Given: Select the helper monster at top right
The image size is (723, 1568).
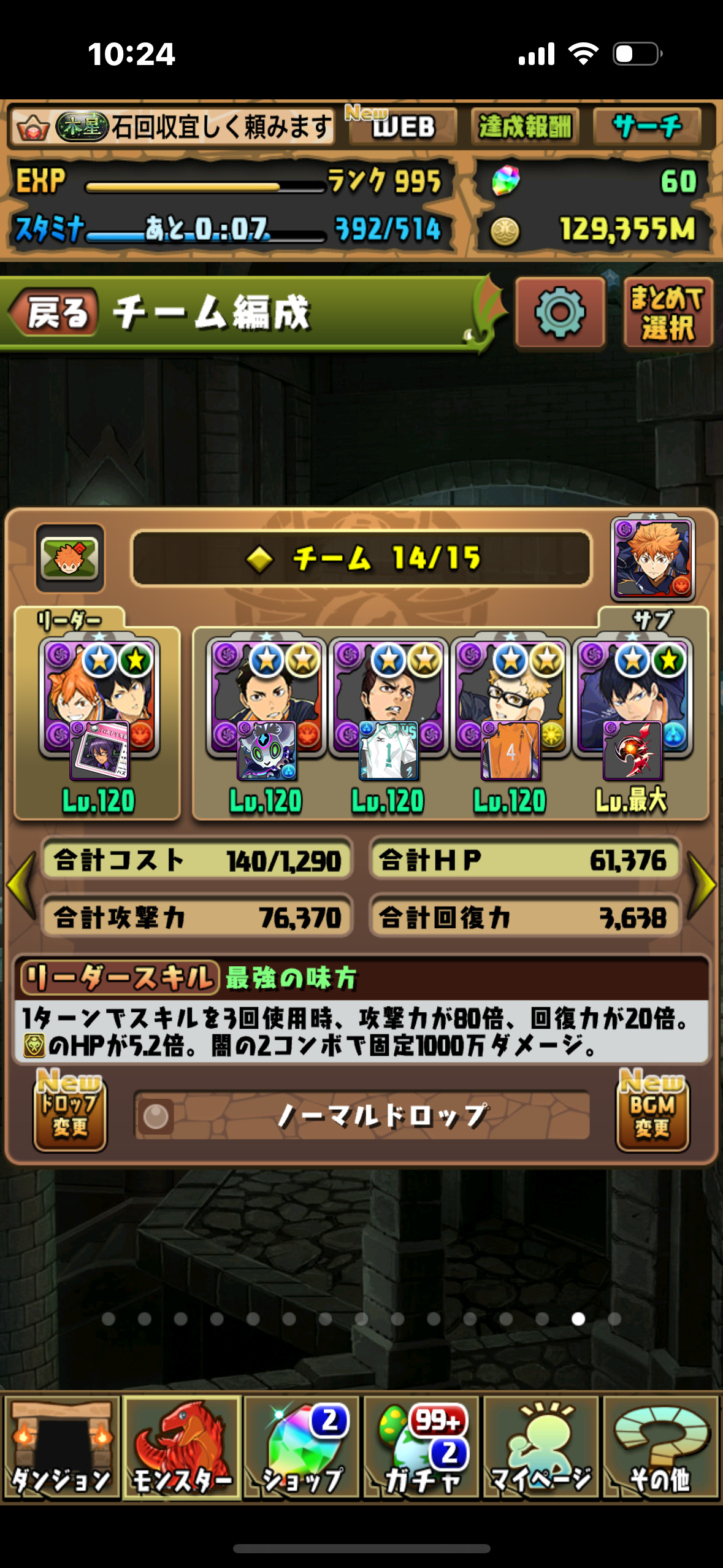Looking at the screenshot, I should click(652, 558).
